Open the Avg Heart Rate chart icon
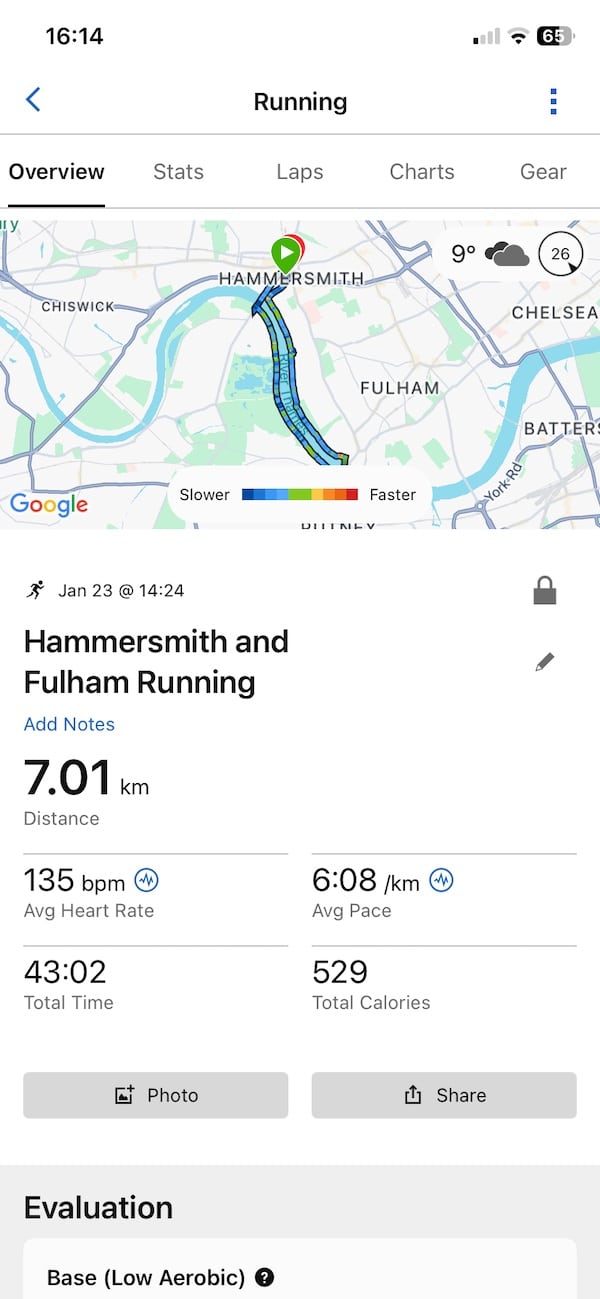Screen dimensions: 600x1299 (147, 881)
